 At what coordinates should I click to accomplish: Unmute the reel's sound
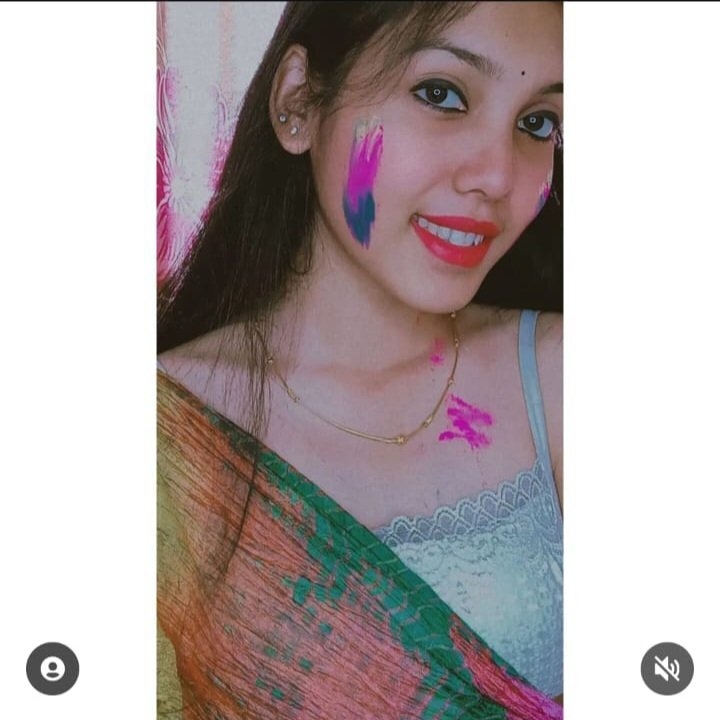click(x=667, y=668)
